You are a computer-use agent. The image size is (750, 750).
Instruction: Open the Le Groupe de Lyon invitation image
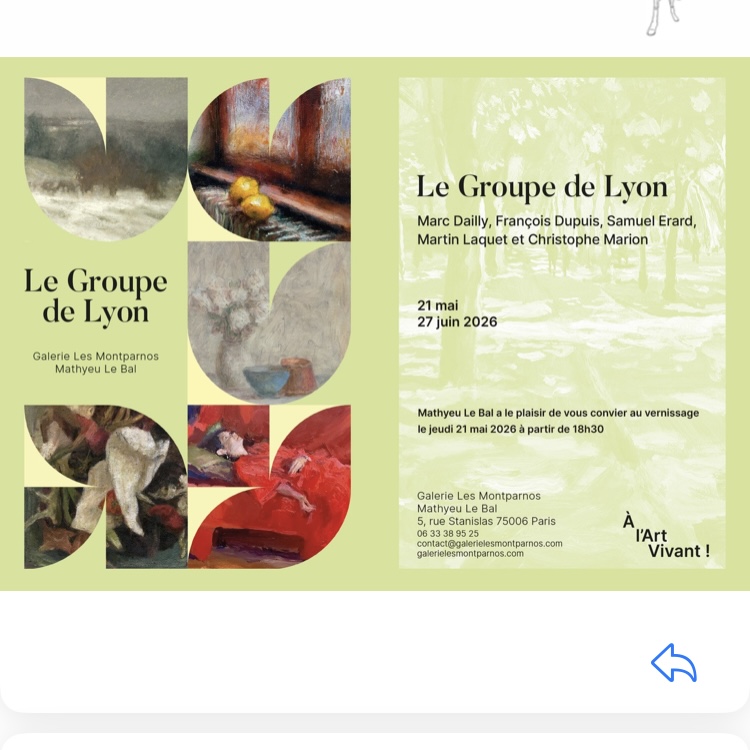tap(375, 323)
